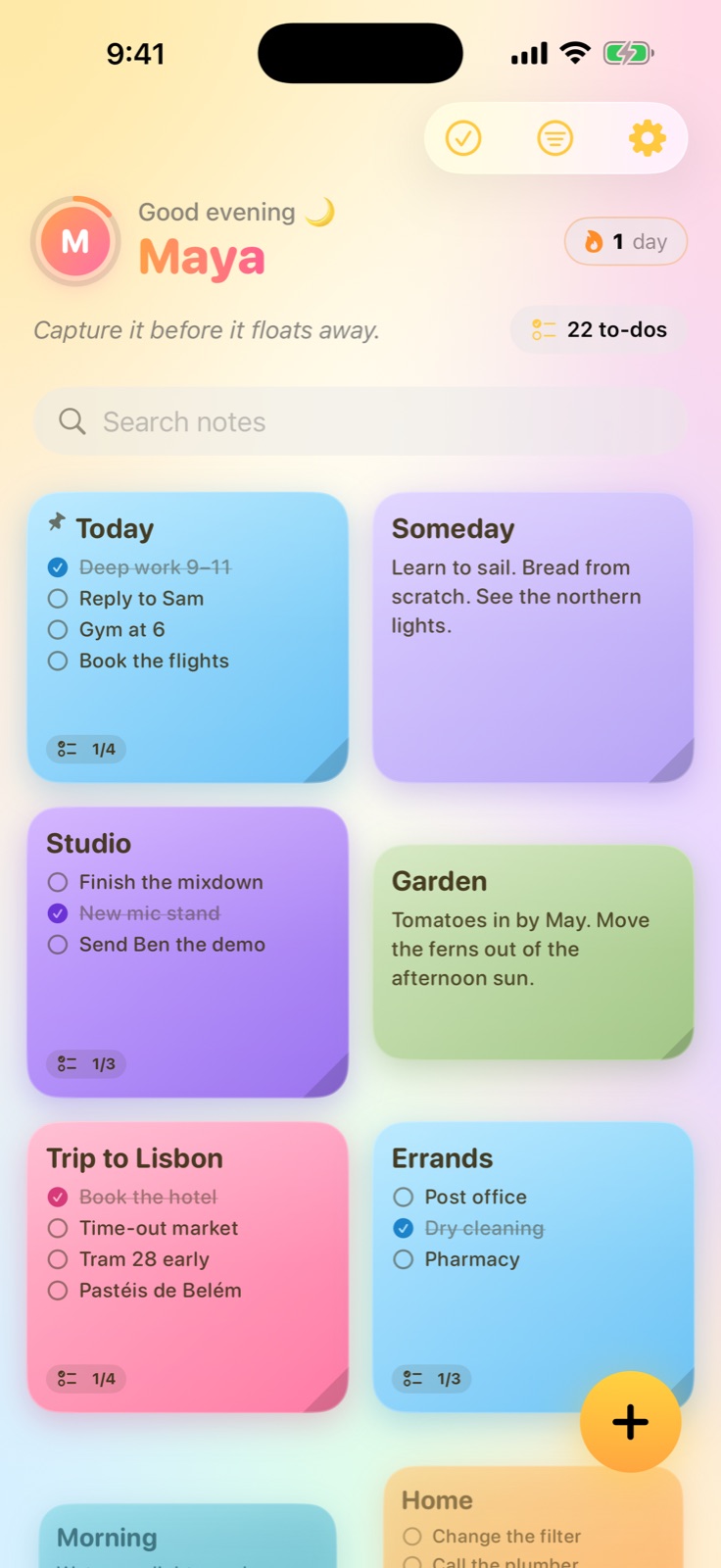Uncheck Deep work 9–11

58,567
